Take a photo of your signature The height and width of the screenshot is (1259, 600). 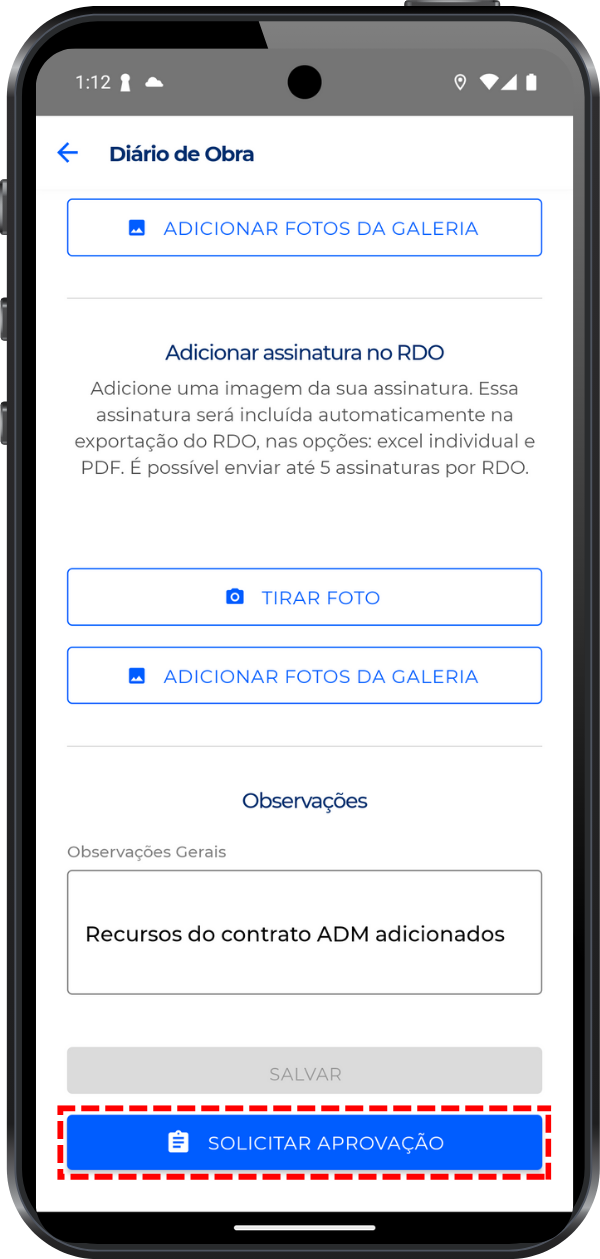pyautogui.click(x=304, y=598)
